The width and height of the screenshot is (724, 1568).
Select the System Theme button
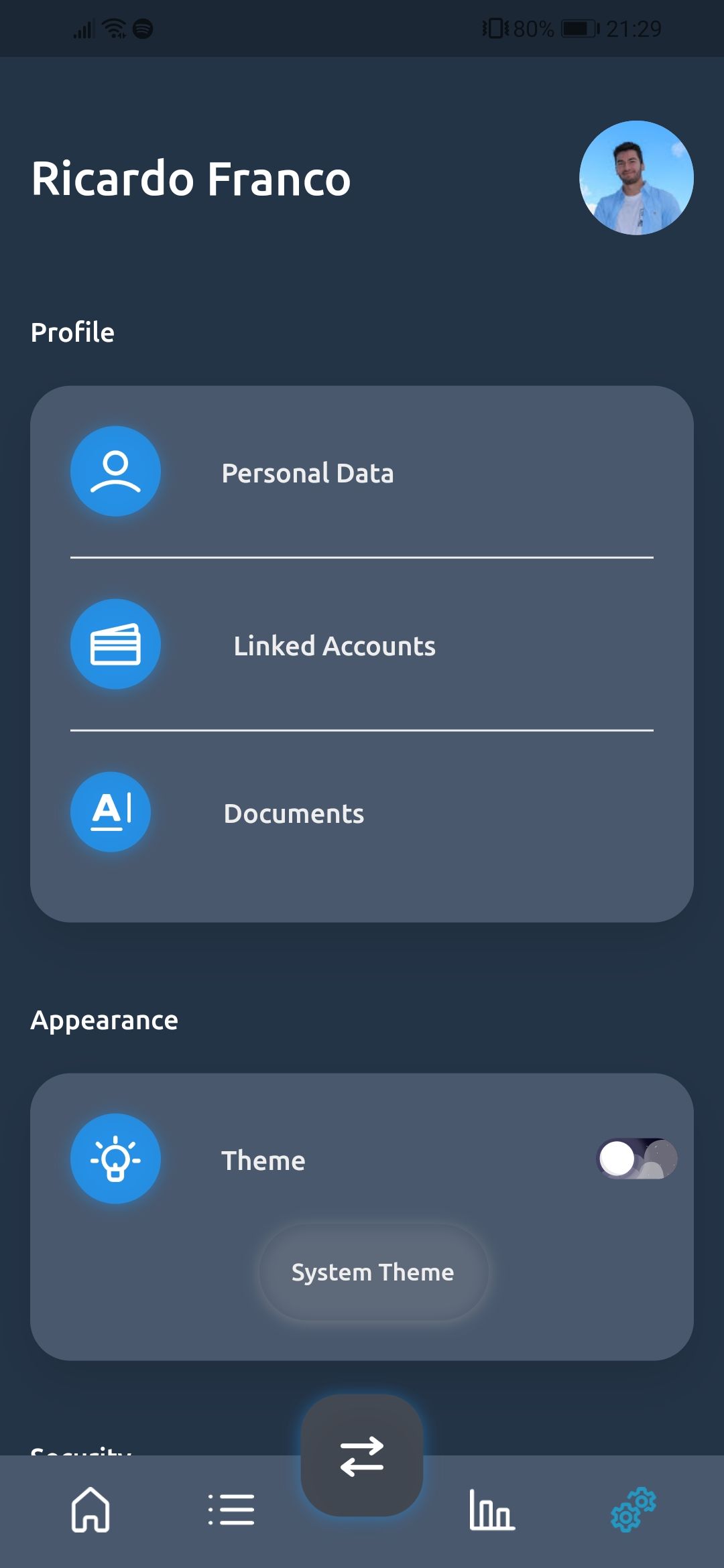(x=373, y=1272)
